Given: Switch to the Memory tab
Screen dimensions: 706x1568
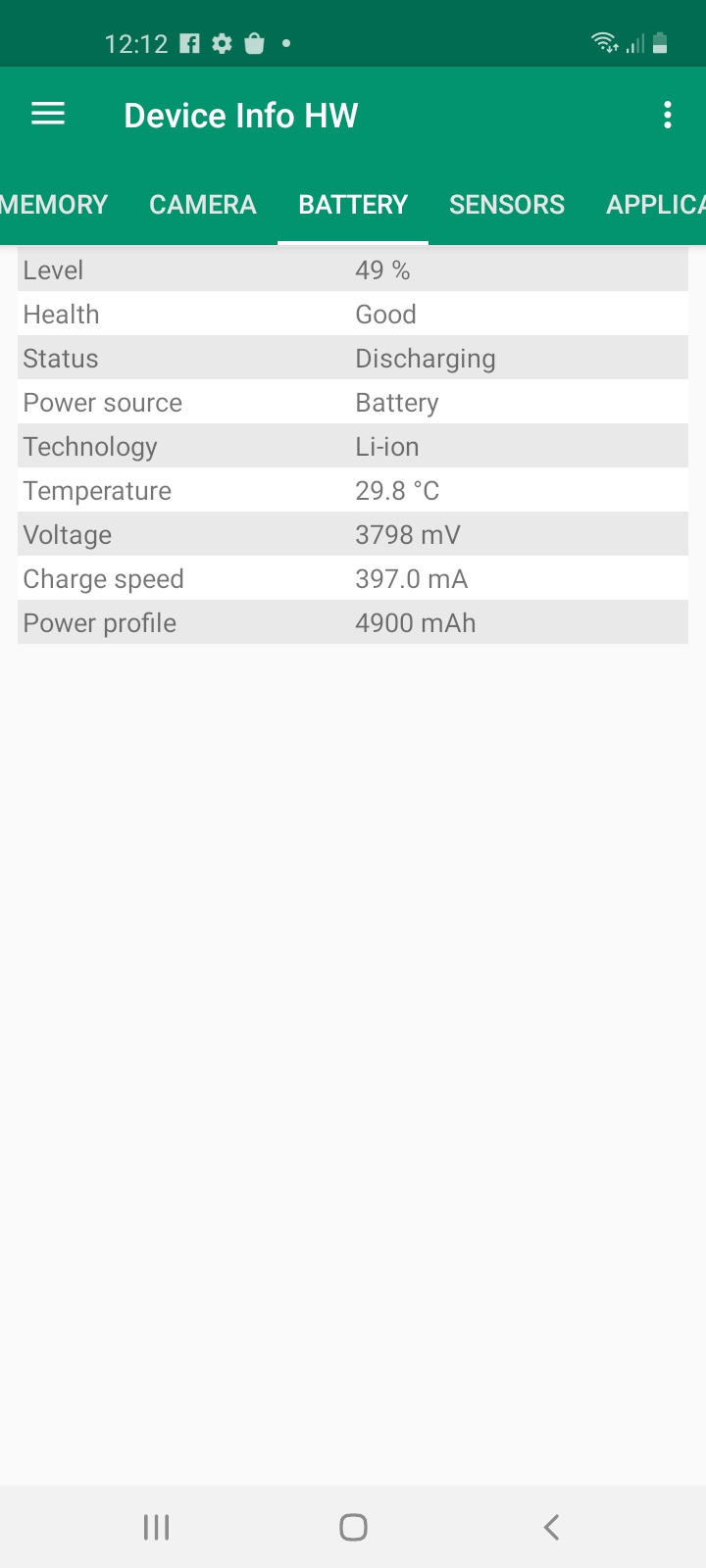Looking at the screenshot, I should point(55,205).
